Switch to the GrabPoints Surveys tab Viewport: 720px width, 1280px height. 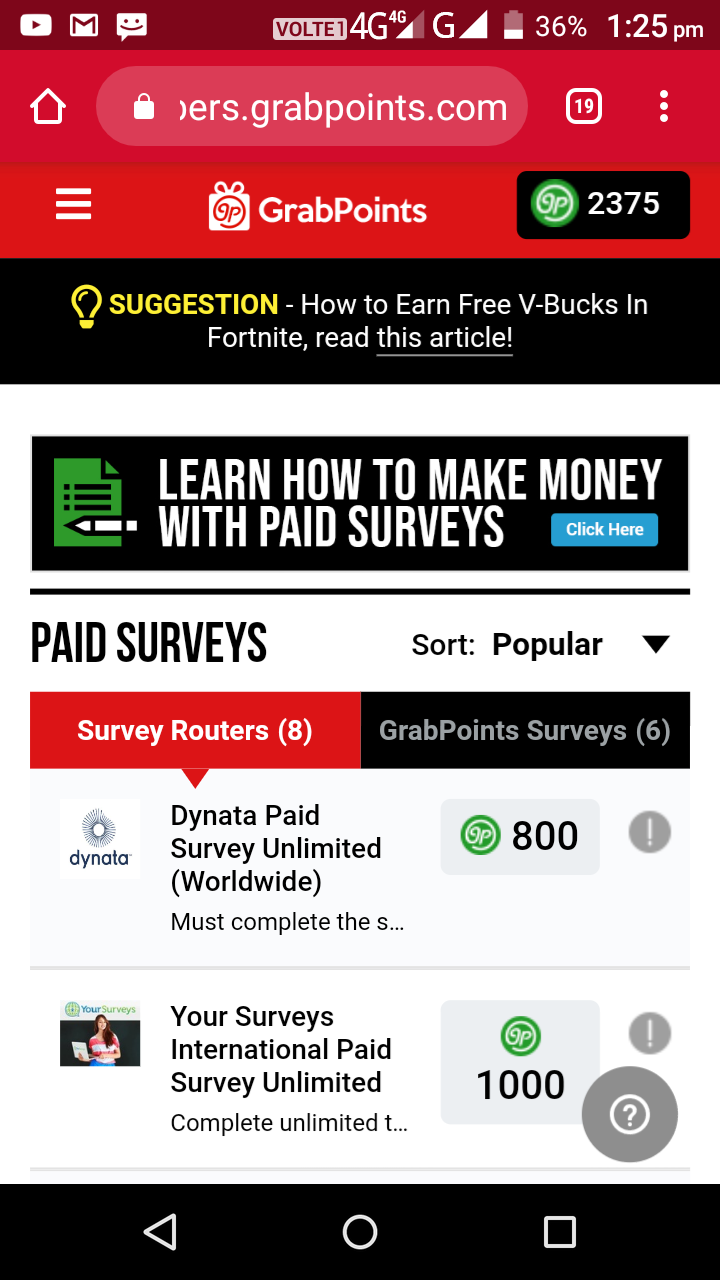[x=525, y=731]
